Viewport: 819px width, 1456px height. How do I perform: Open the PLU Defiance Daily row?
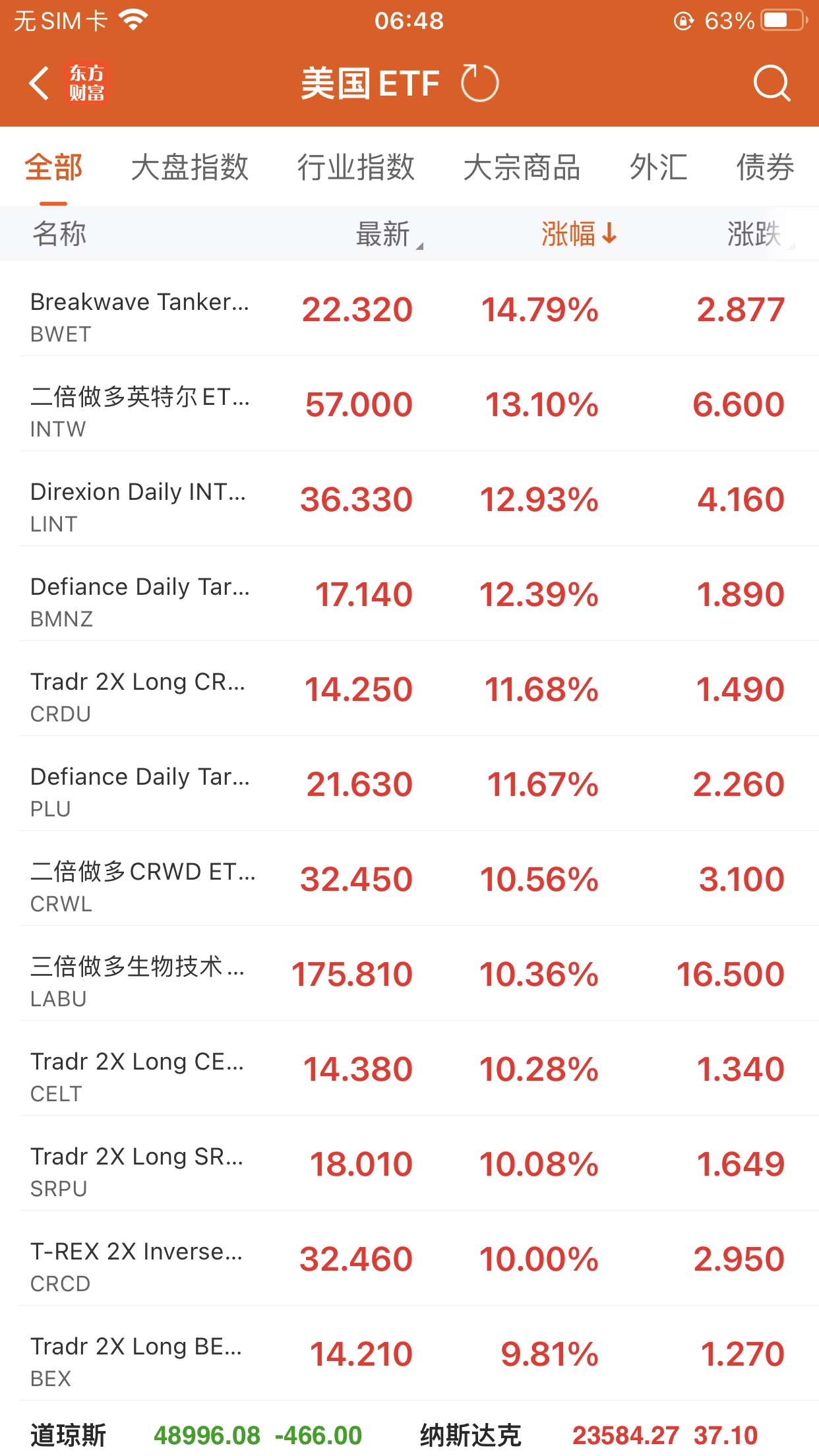point(409,785)
